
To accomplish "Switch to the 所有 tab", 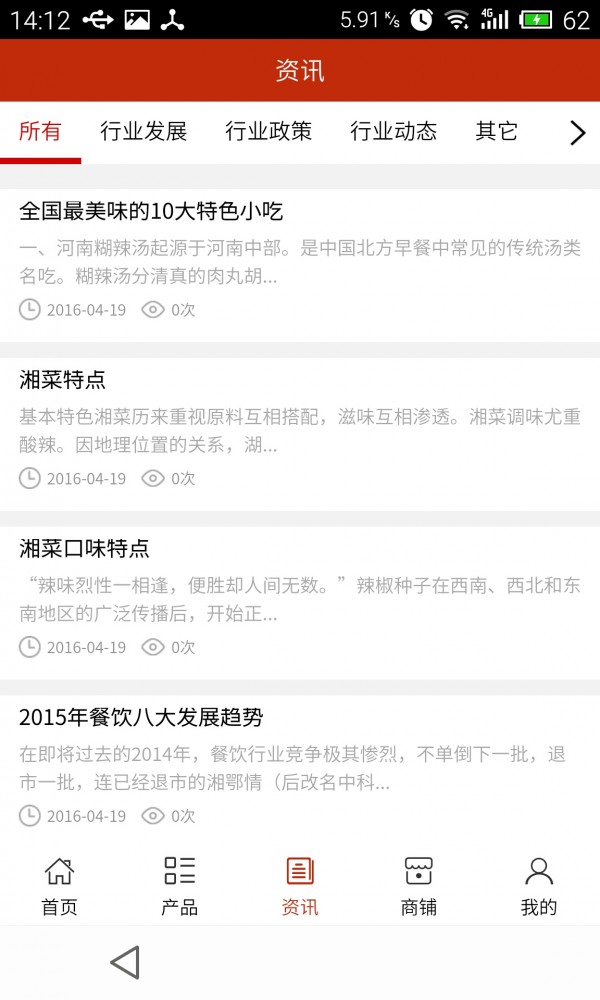I will tap(40, 132).
